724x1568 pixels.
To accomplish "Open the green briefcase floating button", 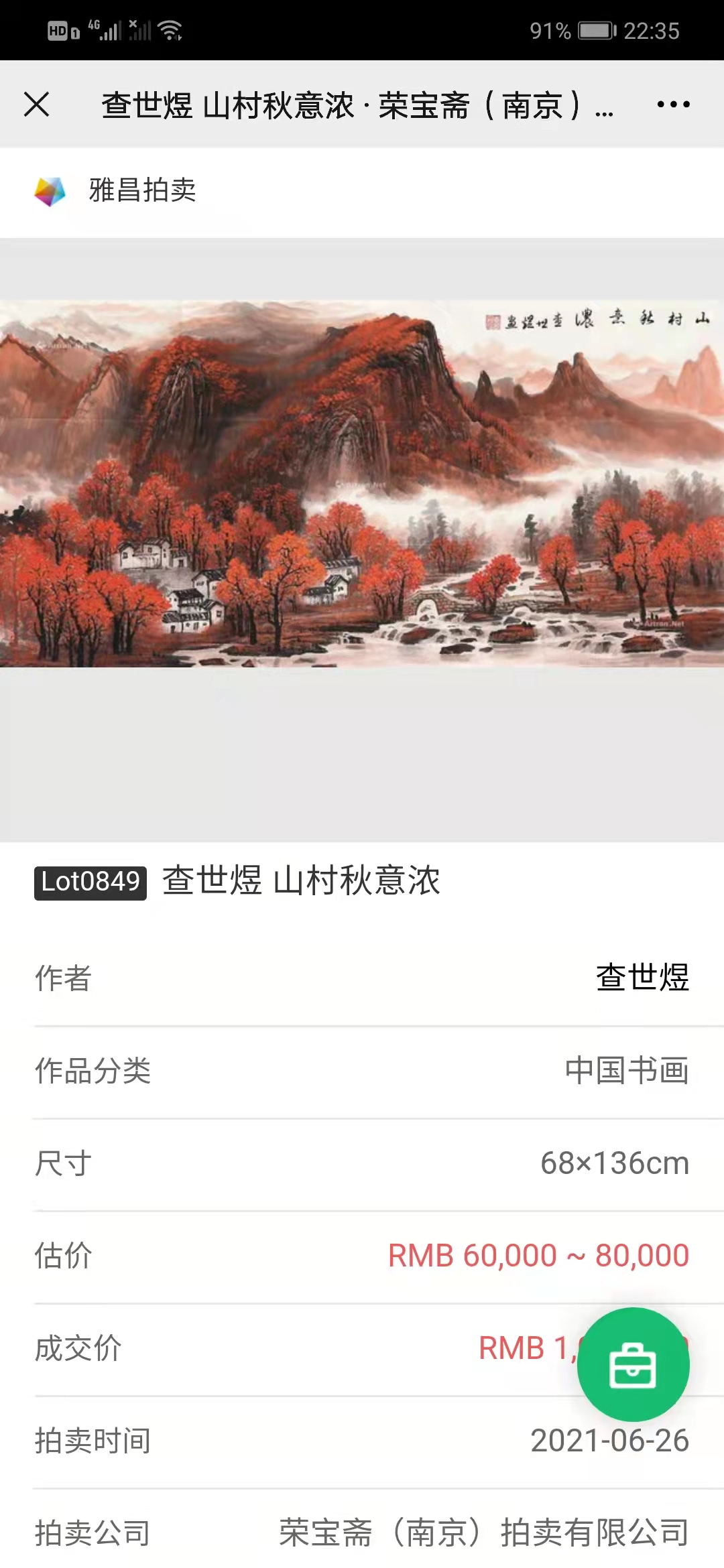I will click(x=633, y=1364).
